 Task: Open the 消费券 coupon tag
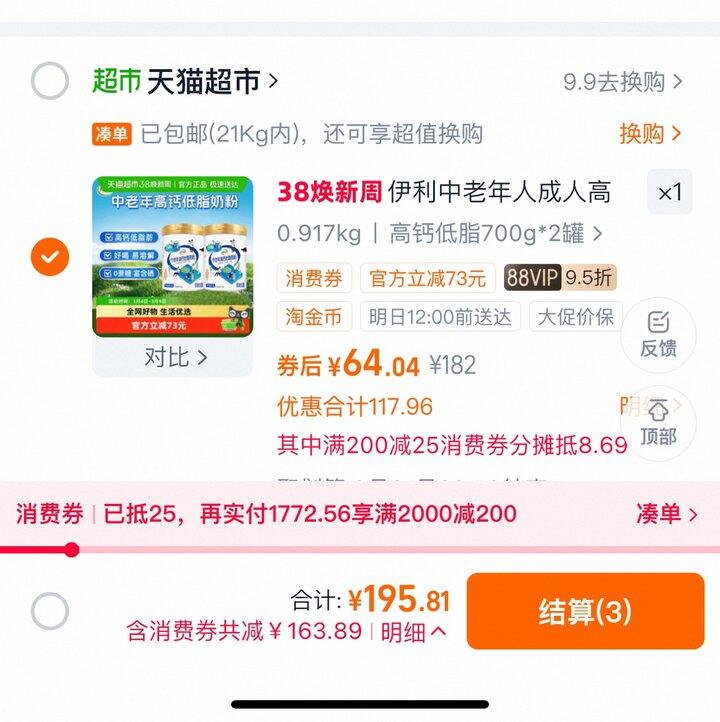(314, 277)
